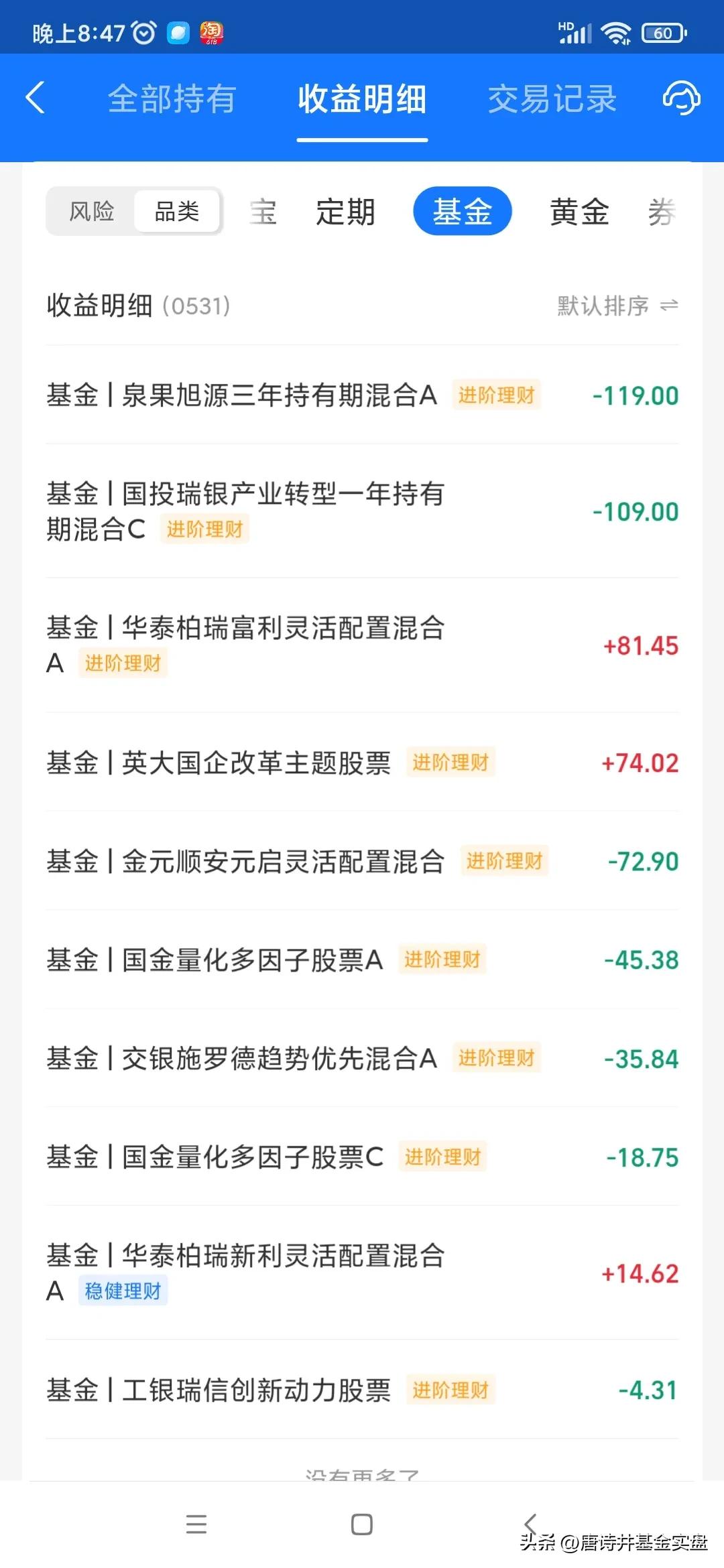Open the customer service headset icon
This screenshot has width=724, height=1568.
[x=680, y=97]
